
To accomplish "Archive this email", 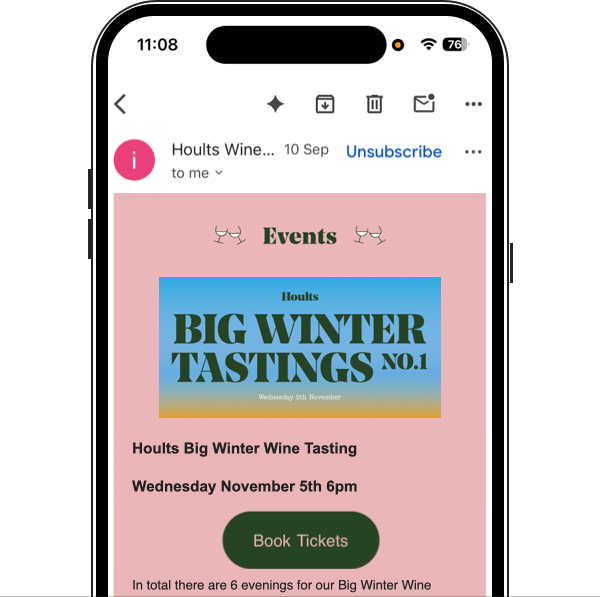I will point(325,104).
